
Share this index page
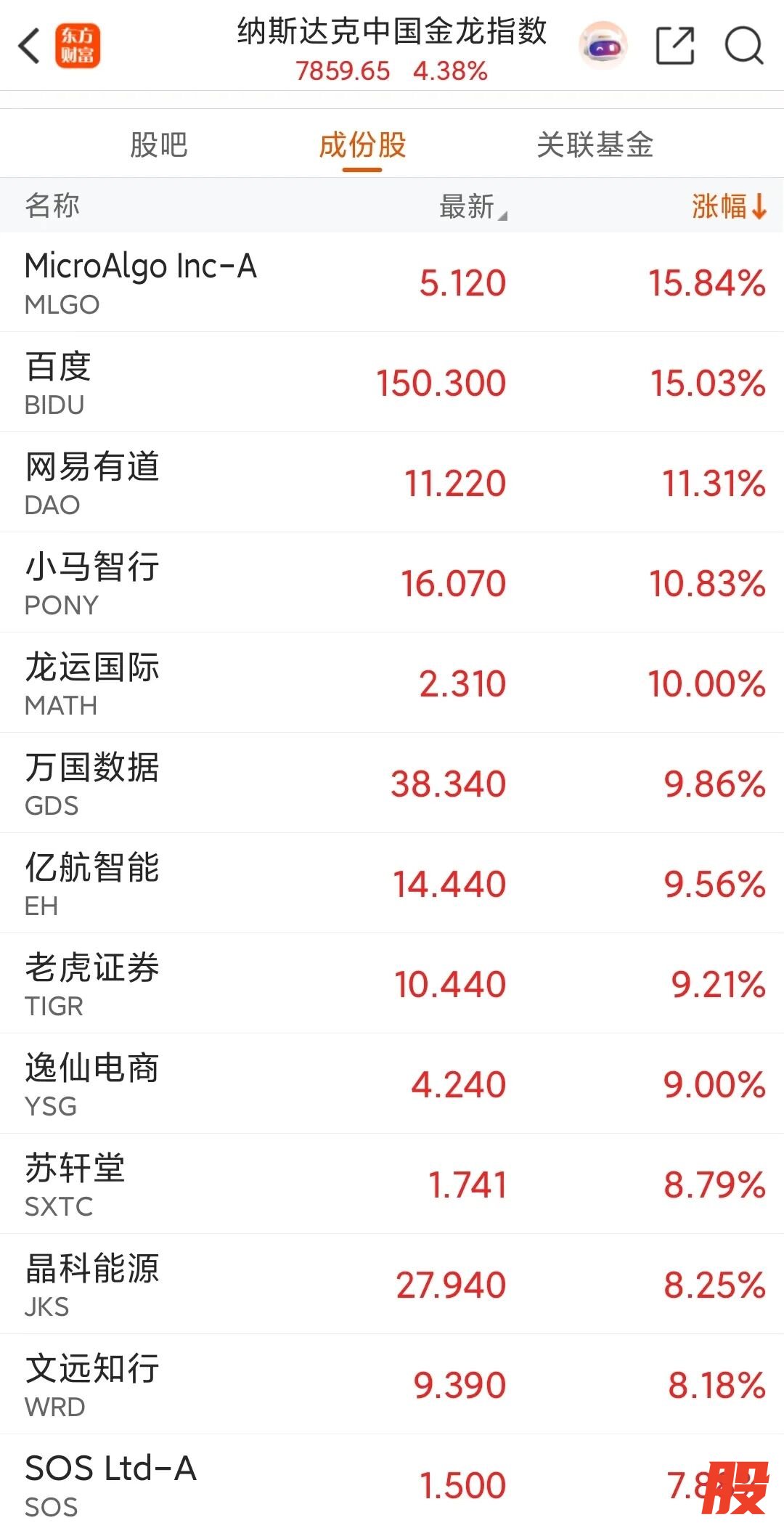pos(675,46)
